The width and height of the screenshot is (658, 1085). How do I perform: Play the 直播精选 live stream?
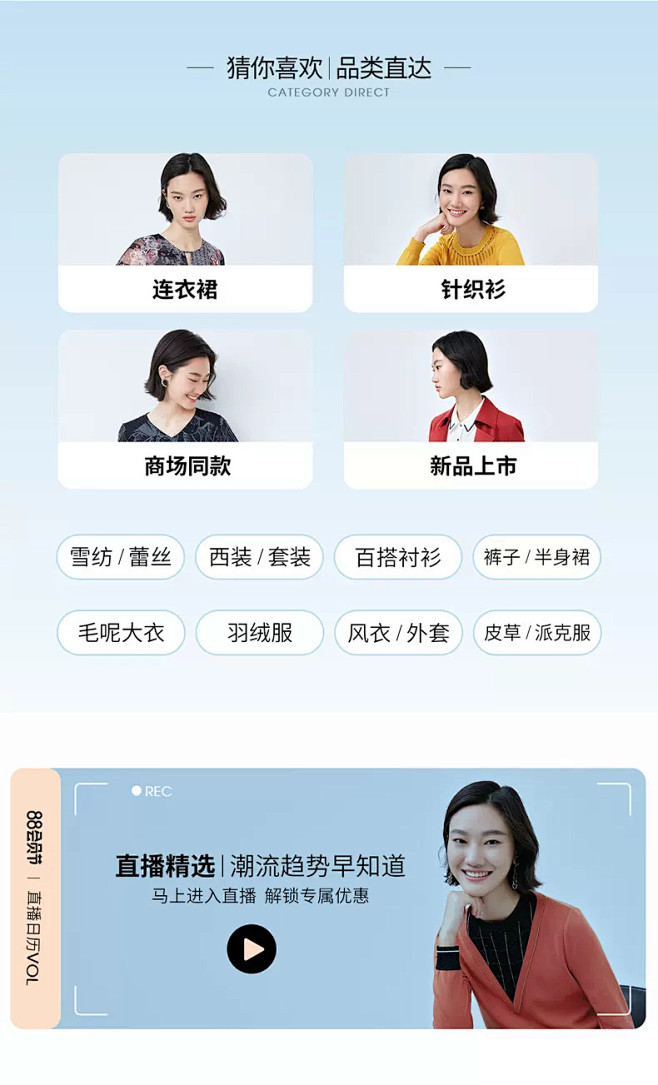(x=251, y=949)
